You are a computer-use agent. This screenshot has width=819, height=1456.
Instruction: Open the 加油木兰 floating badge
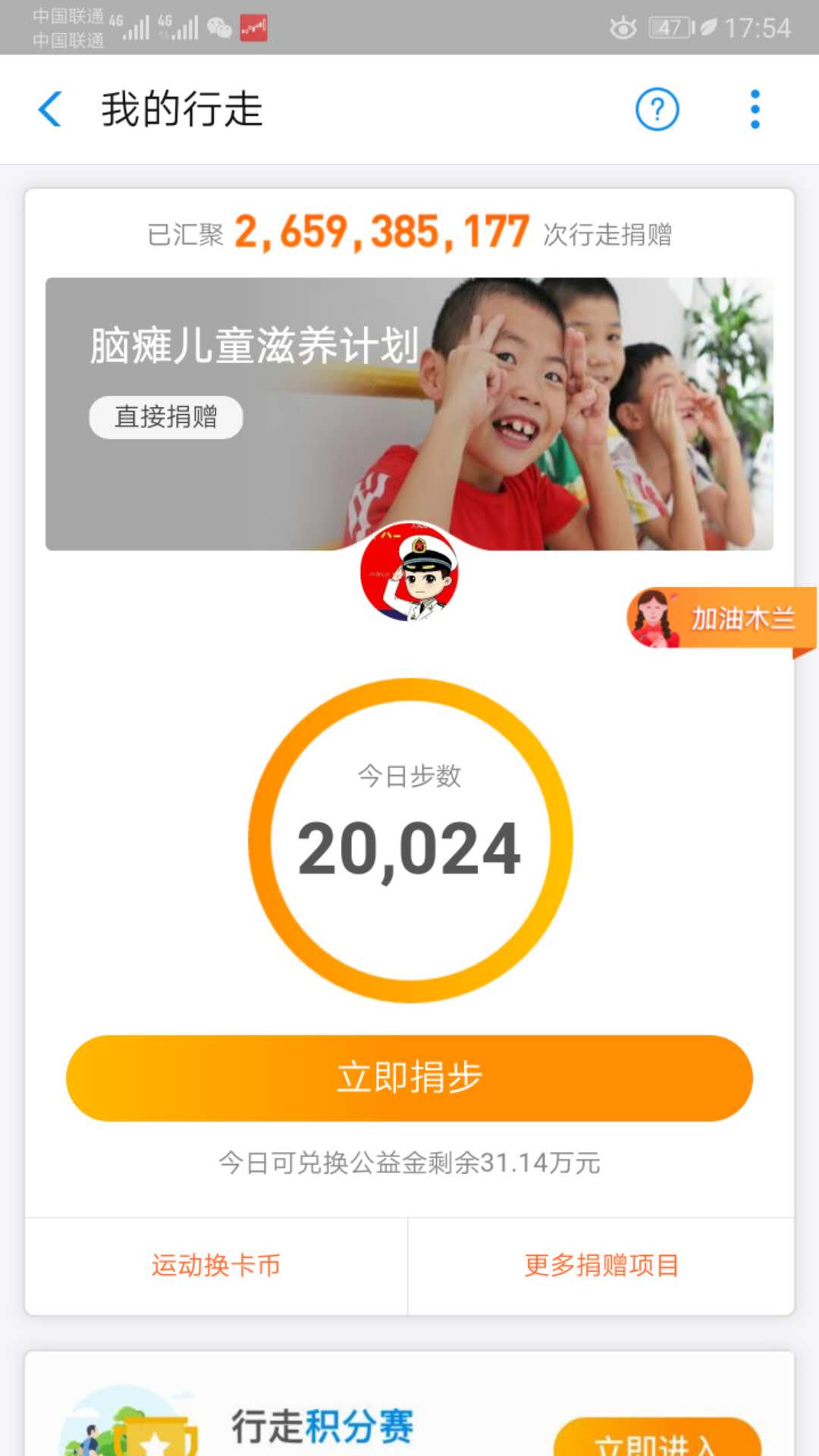click(720, 619)
